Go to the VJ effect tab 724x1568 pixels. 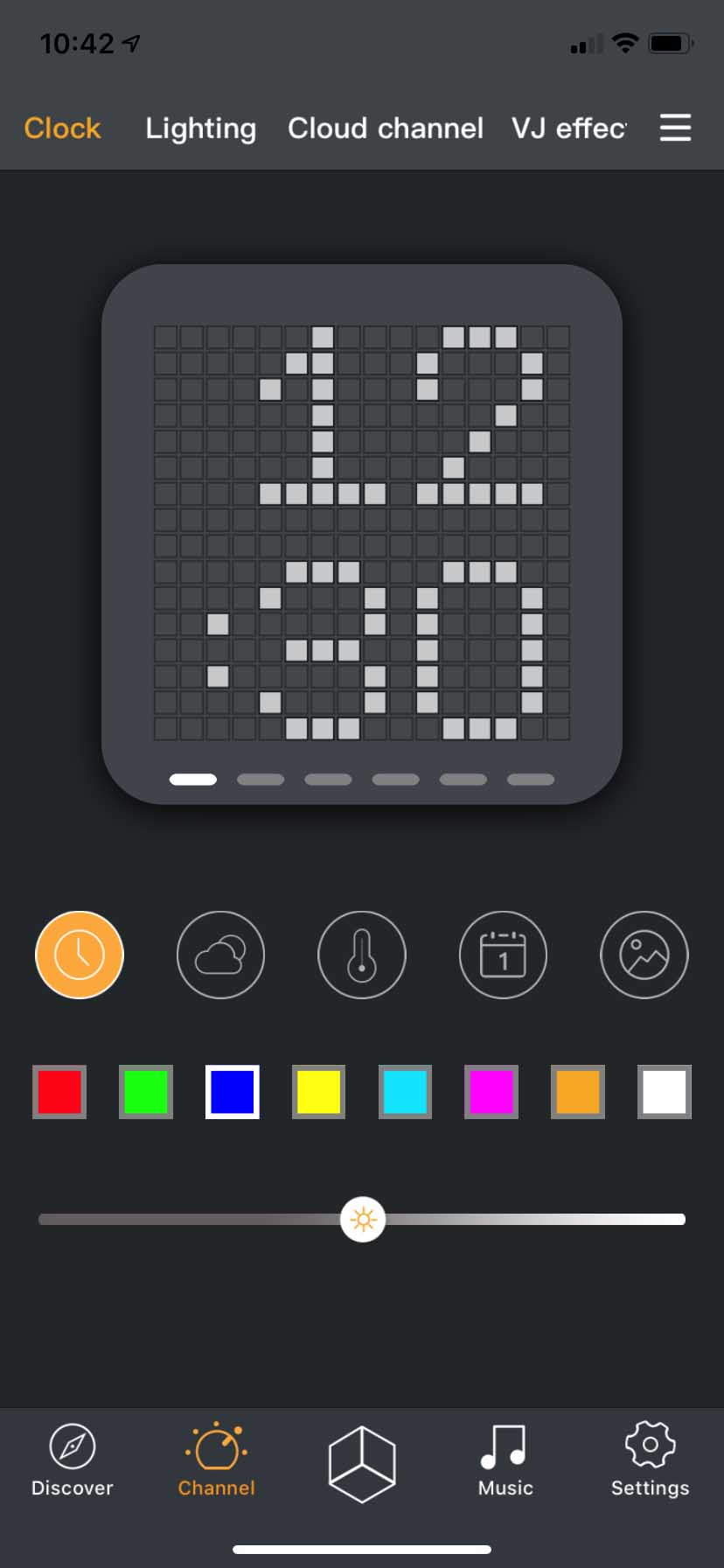568,128
